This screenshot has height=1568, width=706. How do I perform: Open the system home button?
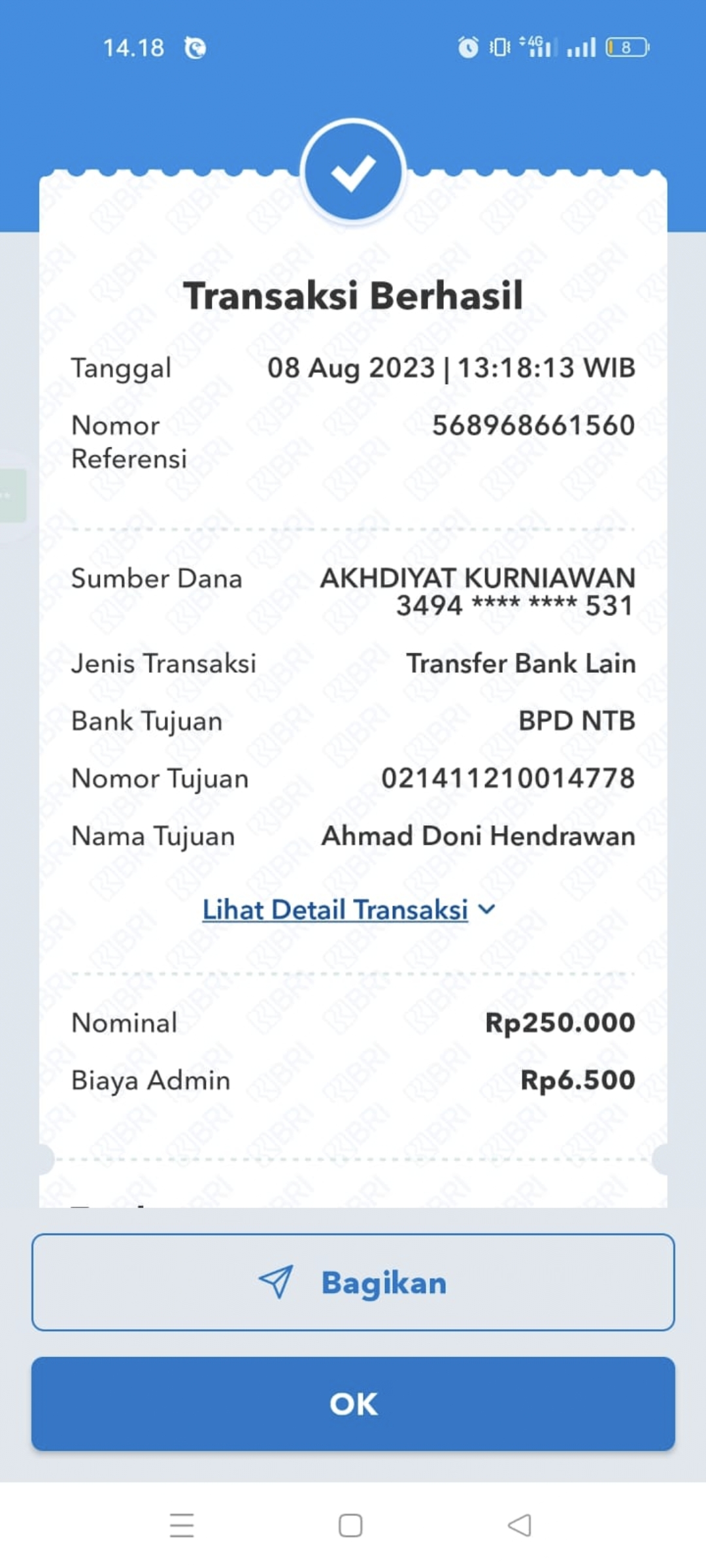(x=350, y=1526)
